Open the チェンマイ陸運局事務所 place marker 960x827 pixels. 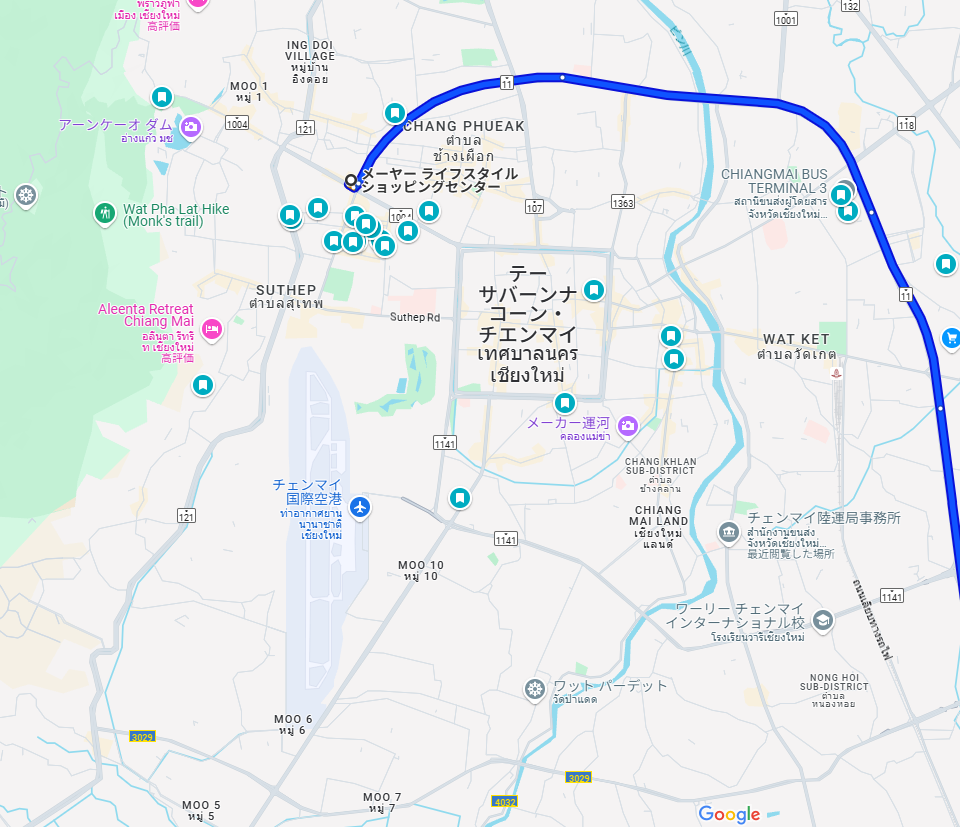click(729, 529)
